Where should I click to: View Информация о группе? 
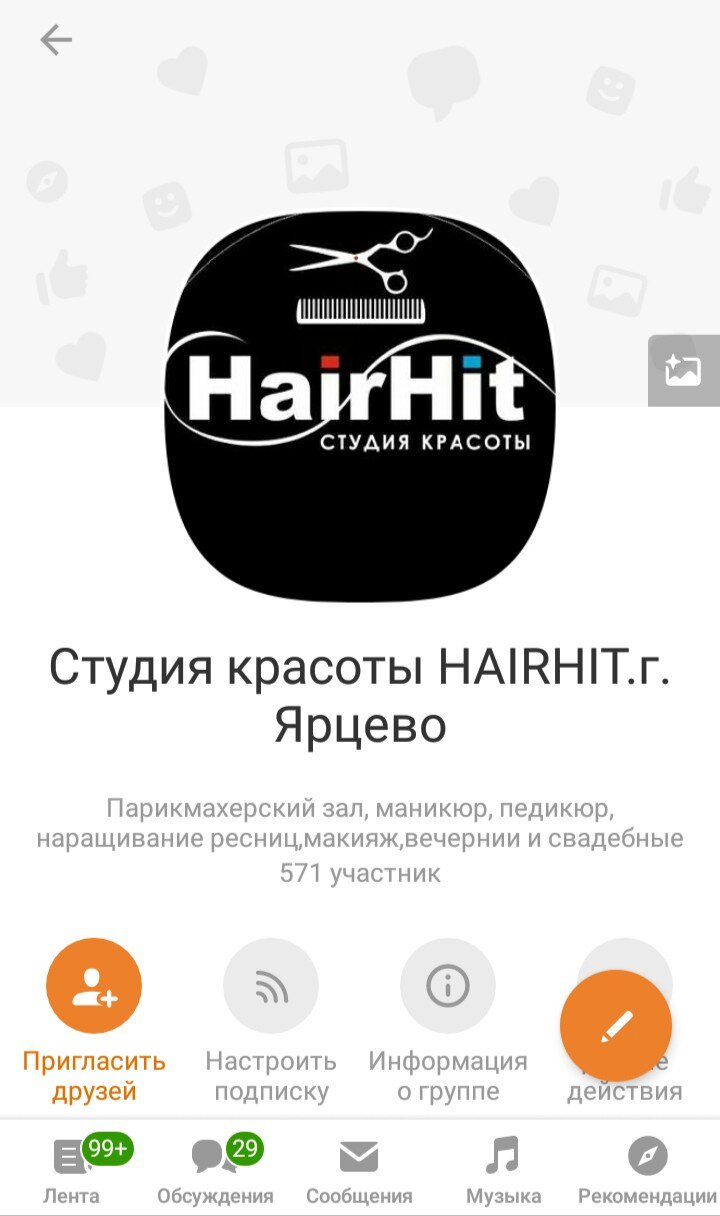coord(448,1021)
